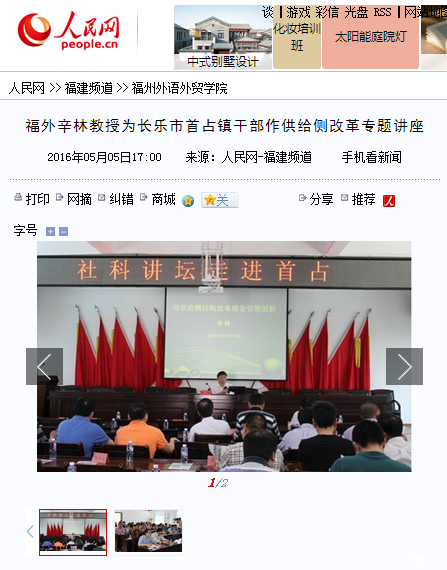This screenshot has height=570, width=447.
Task: Share this article via 分享
Action: [x=321, y=199]
